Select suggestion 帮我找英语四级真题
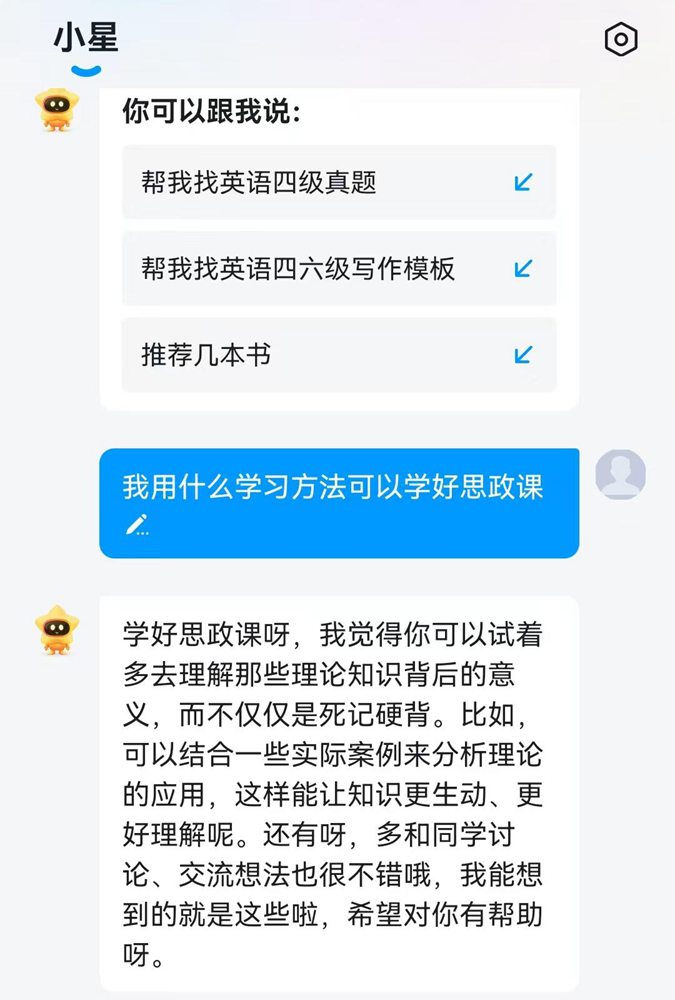This screenshot has width=675, height=1000. [338, 182]
